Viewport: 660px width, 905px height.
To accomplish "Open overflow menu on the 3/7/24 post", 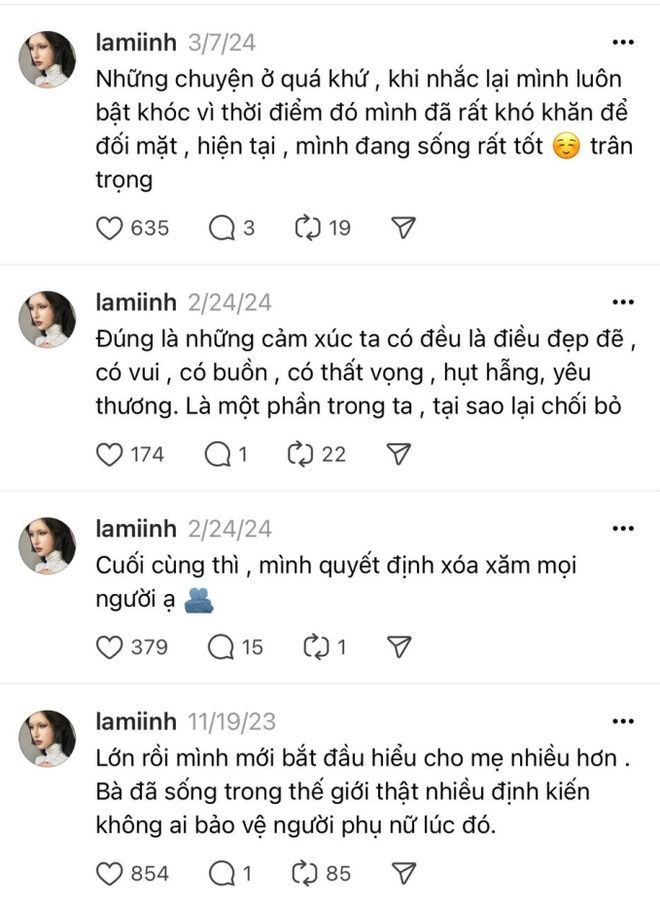I will tap(622, 43).
